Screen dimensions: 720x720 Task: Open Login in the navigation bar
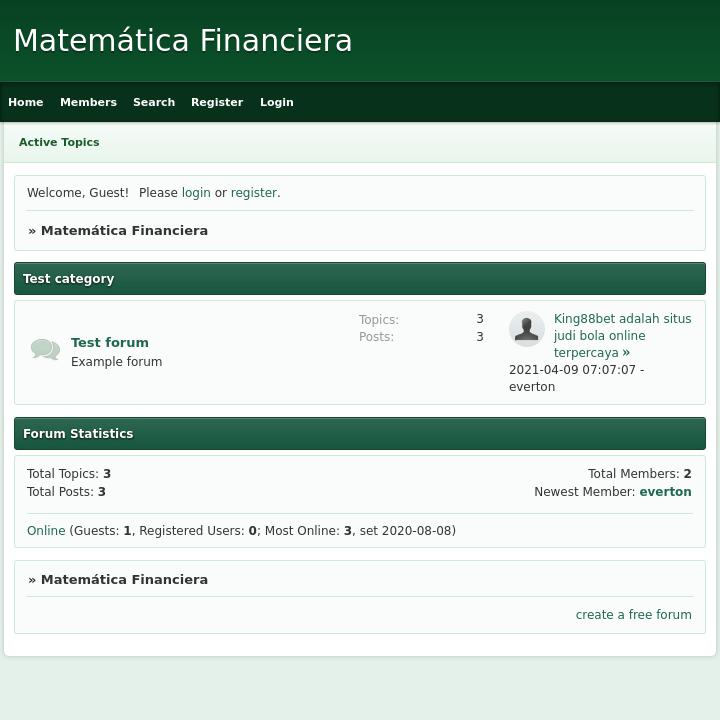(277, 102)
